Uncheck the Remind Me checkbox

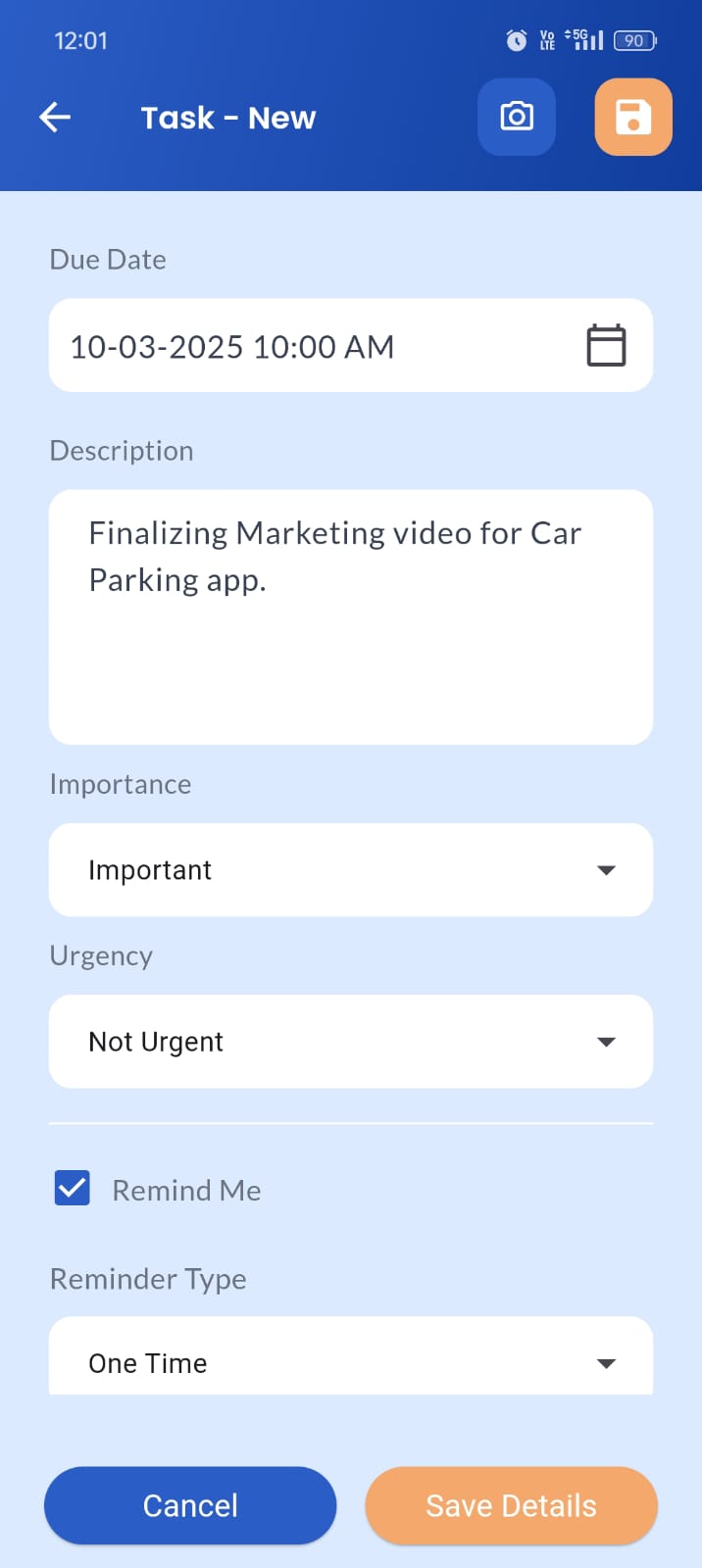72,1188
